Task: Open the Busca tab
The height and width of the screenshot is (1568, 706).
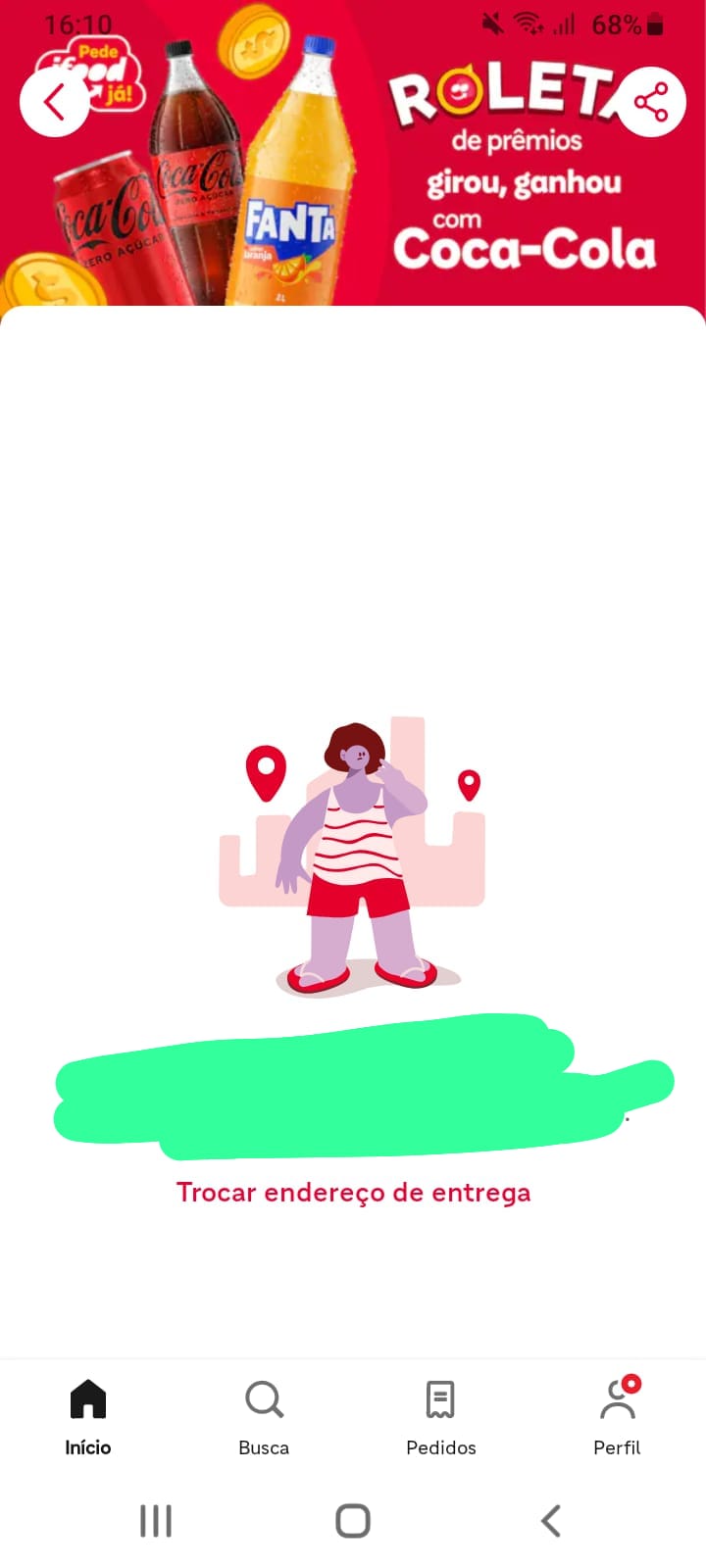Action: pyautogui.click(x=264, y=1416)
